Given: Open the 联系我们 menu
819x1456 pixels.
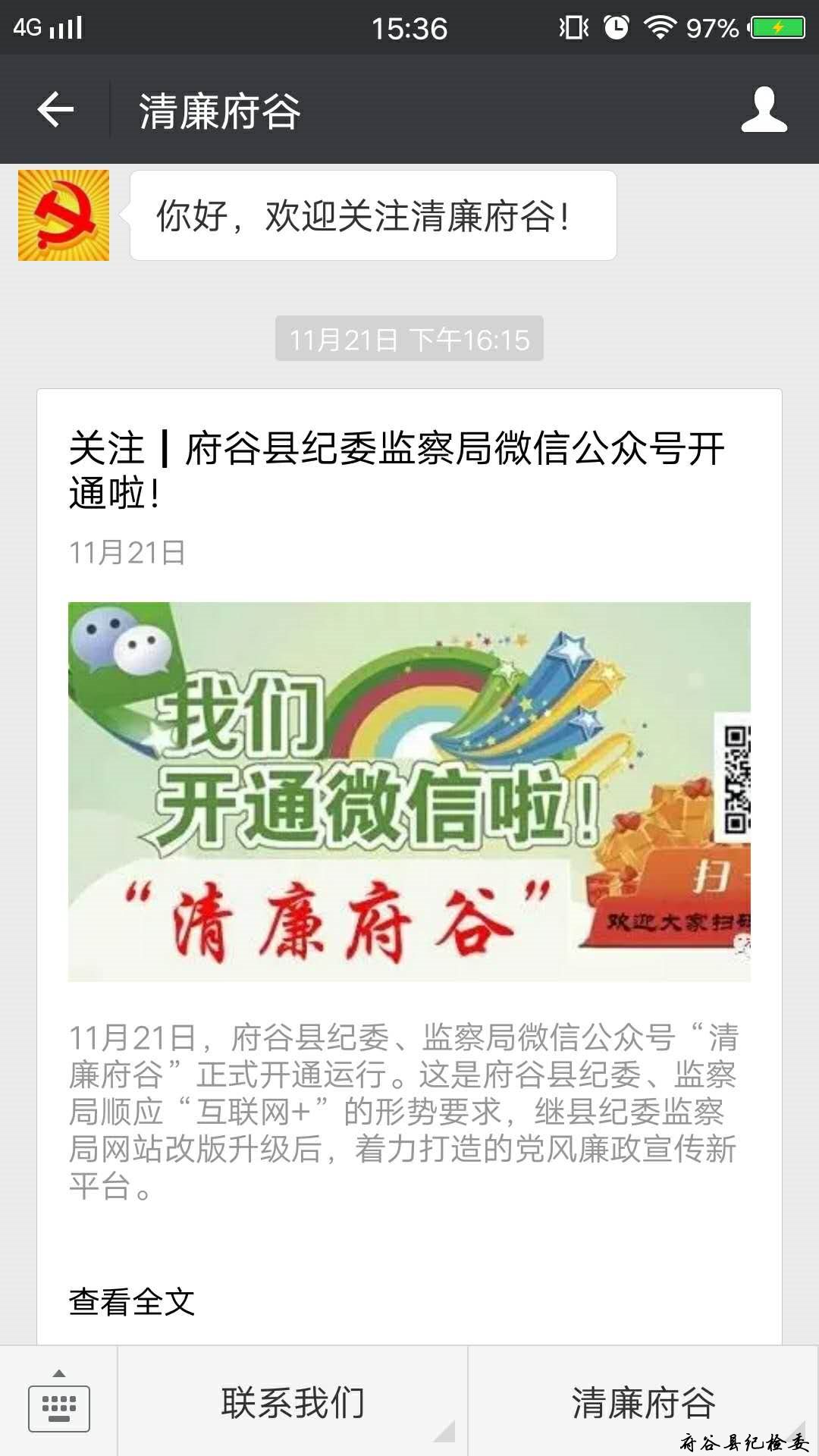Looking at the screenshot, I should tap(293, 1403).
